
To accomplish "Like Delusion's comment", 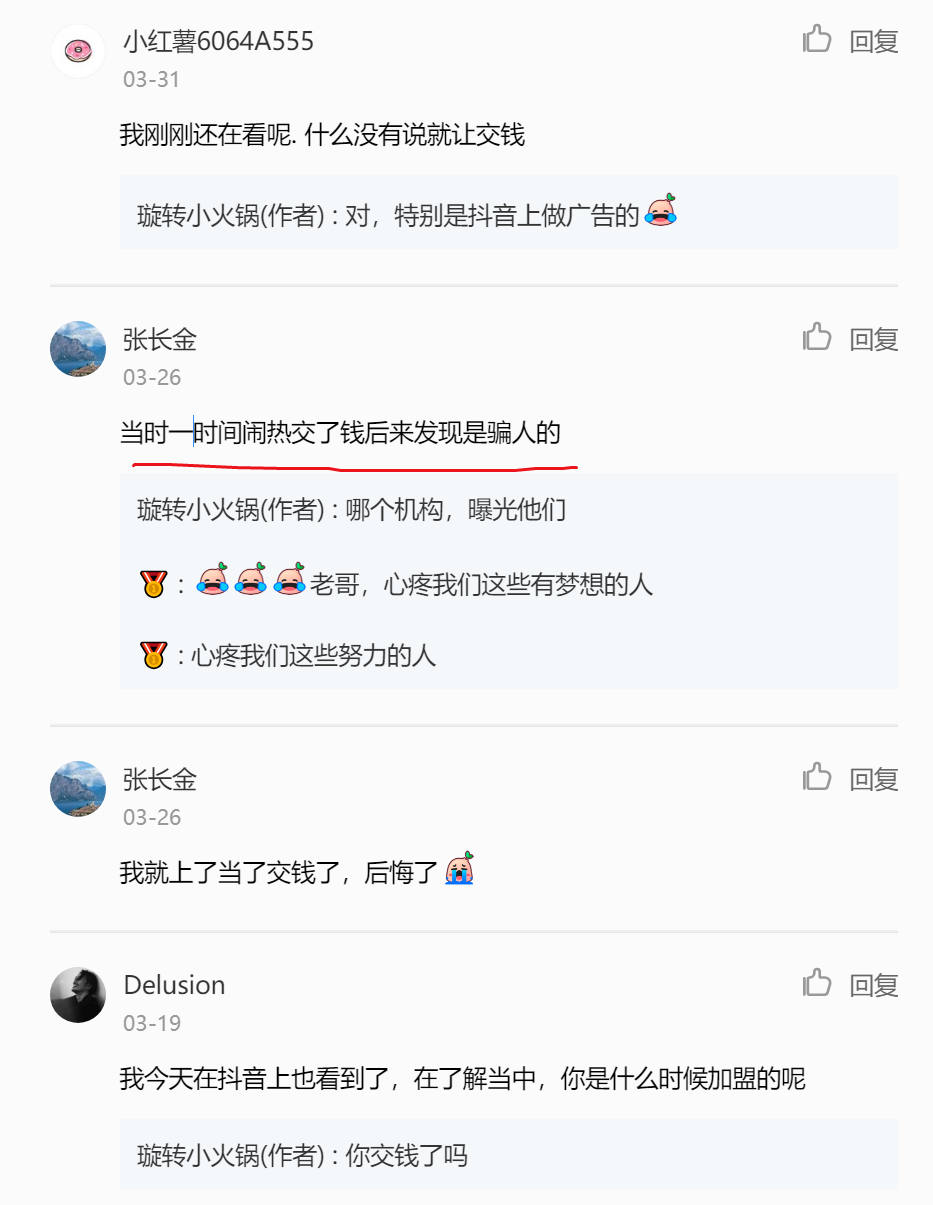I will tap(817, 984).
